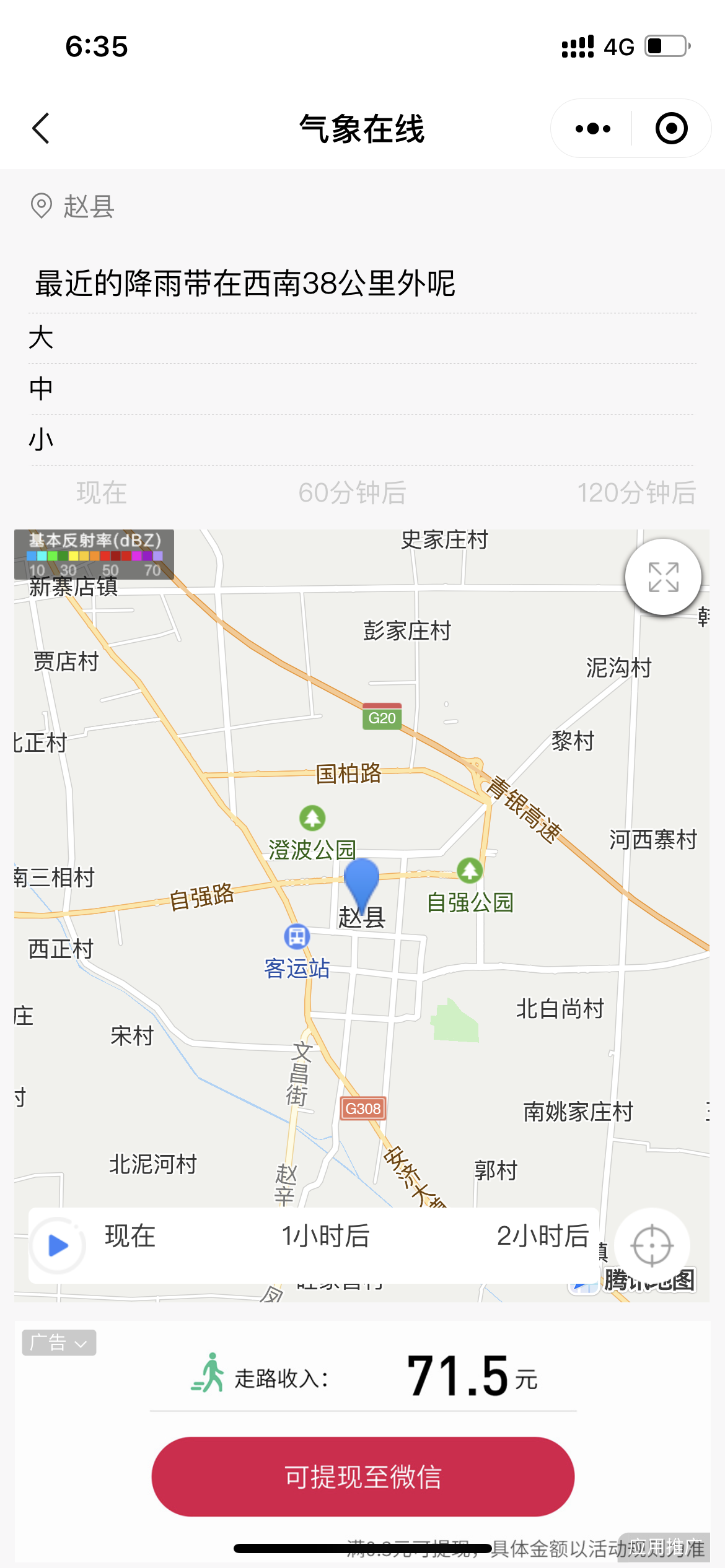Recenter map on current location
This screenshot has height=1568, width=725.
[x=652, y=1245]
